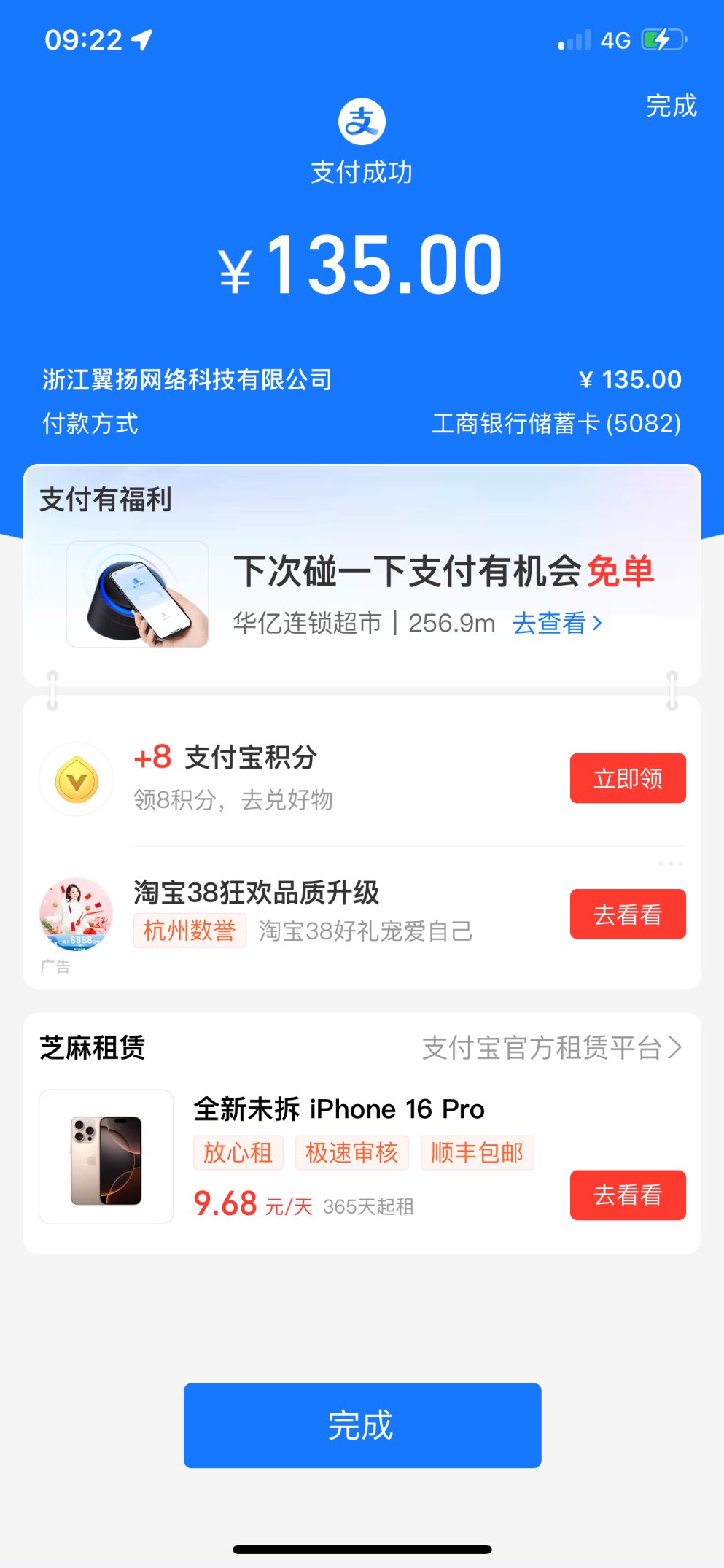Open the tap-to-pay device image card
This screenshot has height=1568, width=724.
pos(138,594)
